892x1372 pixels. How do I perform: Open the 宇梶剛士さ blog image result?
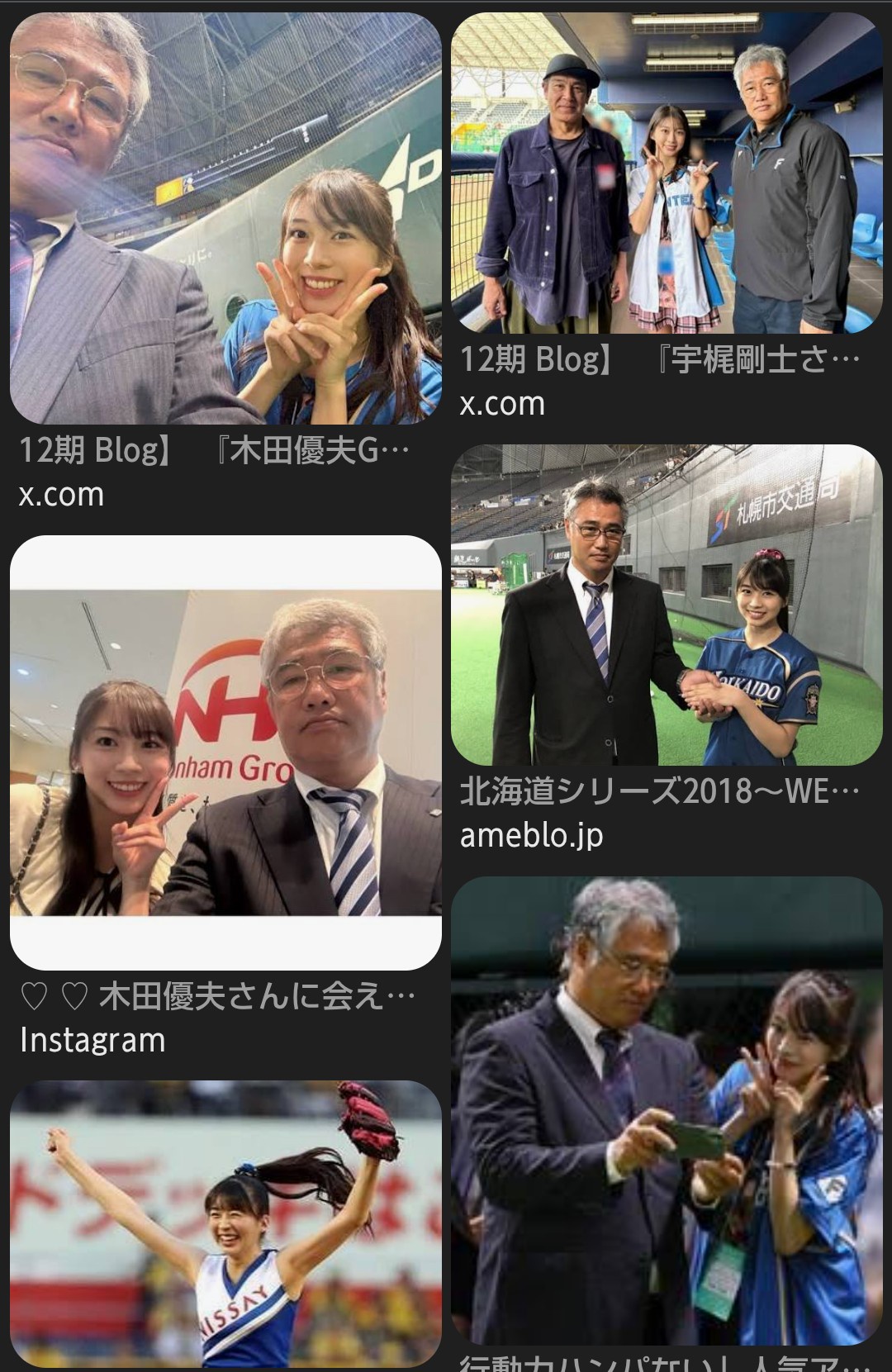pyautogui.click(x=667, y=173)
